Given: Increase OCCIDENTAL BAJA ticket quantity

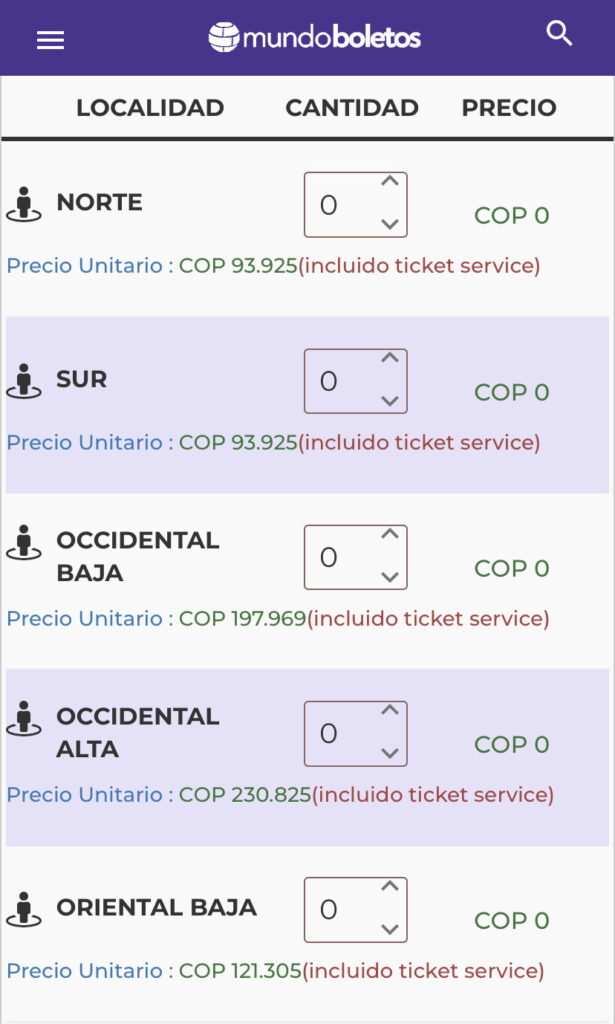Looking at the screenshot, I should point(390,534).
